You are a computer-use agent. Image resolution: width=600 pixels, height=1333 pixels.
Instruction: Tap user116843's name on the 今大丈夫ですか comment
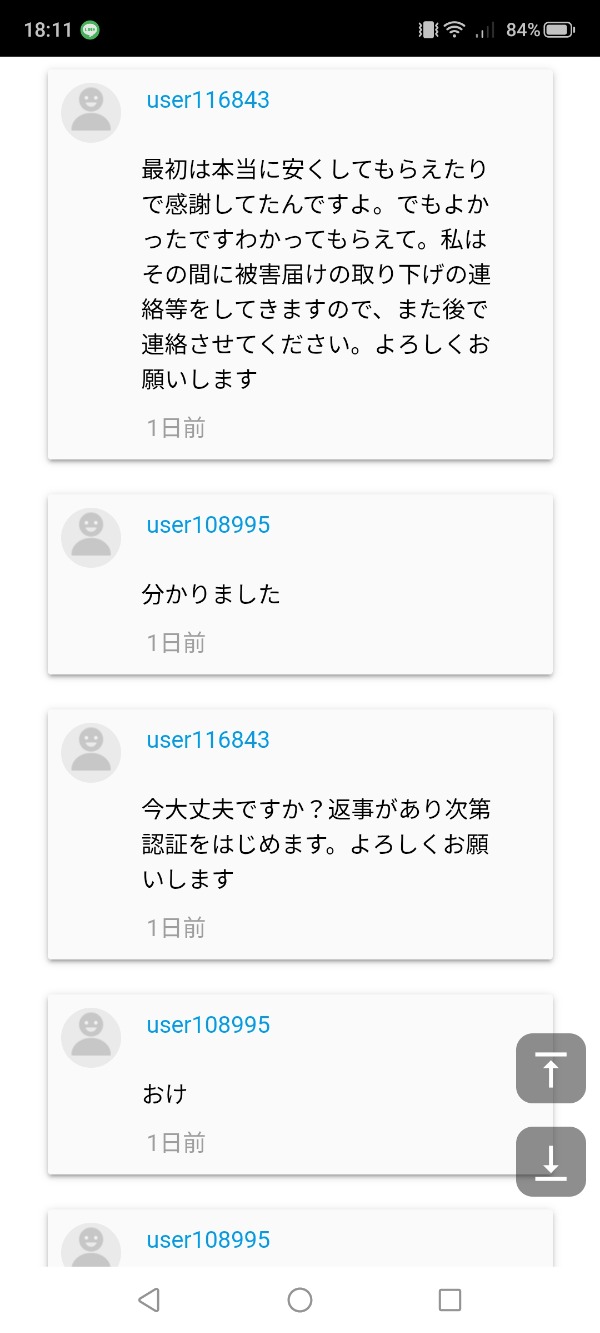pos(208,740)
